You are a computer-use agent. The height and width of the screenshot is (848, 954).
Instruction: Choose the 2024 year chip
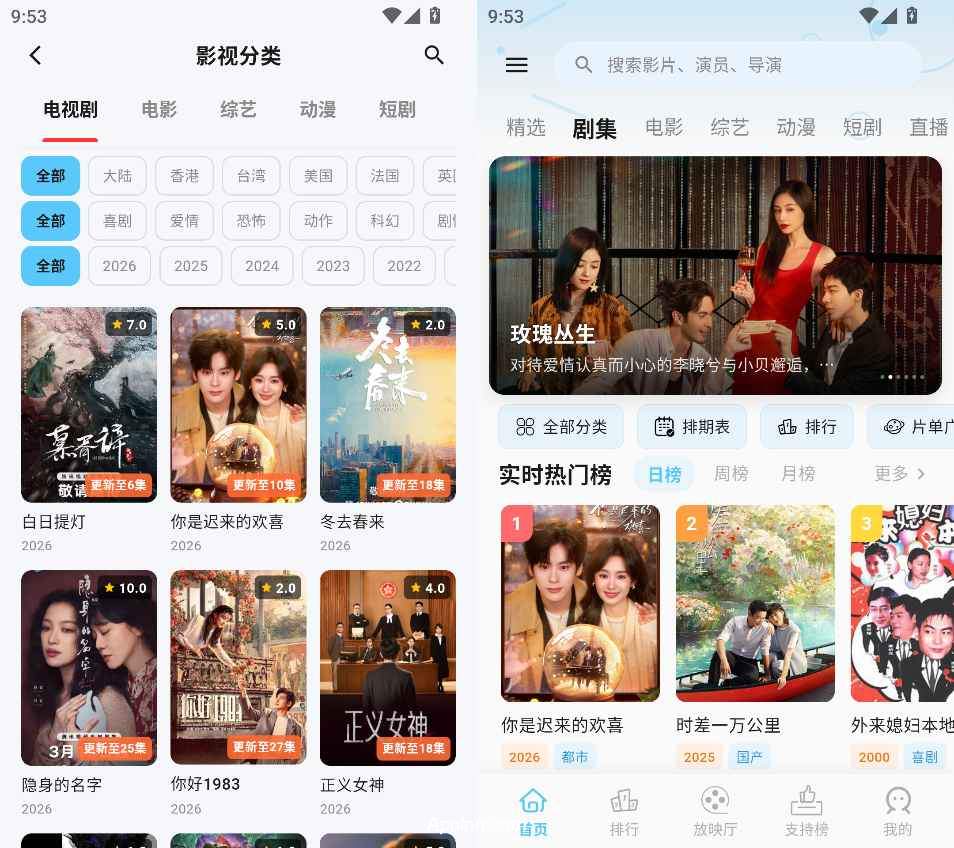262,266
